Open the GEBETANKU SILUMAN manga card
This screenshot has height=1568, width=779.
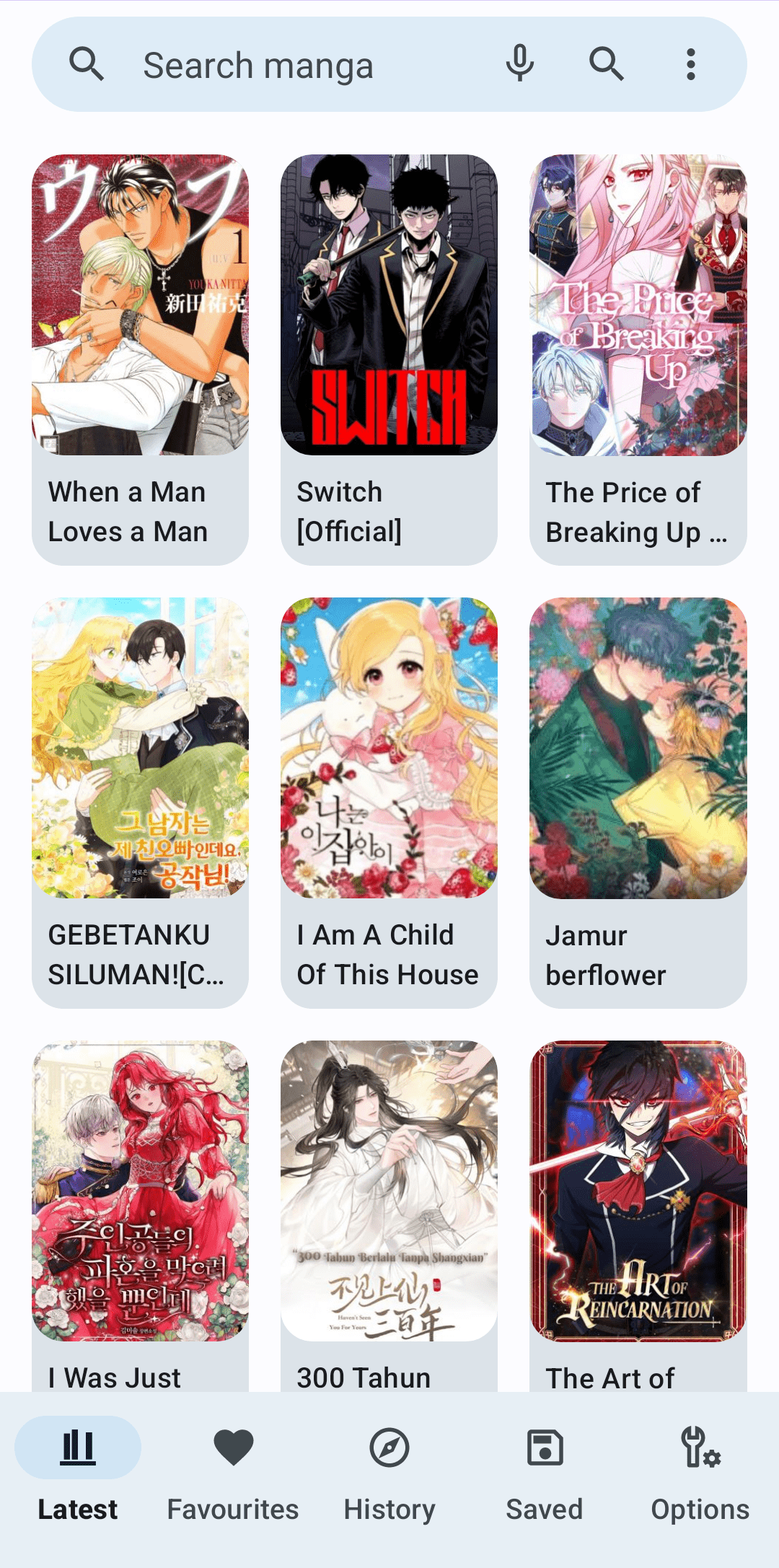[x=140, y=801]
